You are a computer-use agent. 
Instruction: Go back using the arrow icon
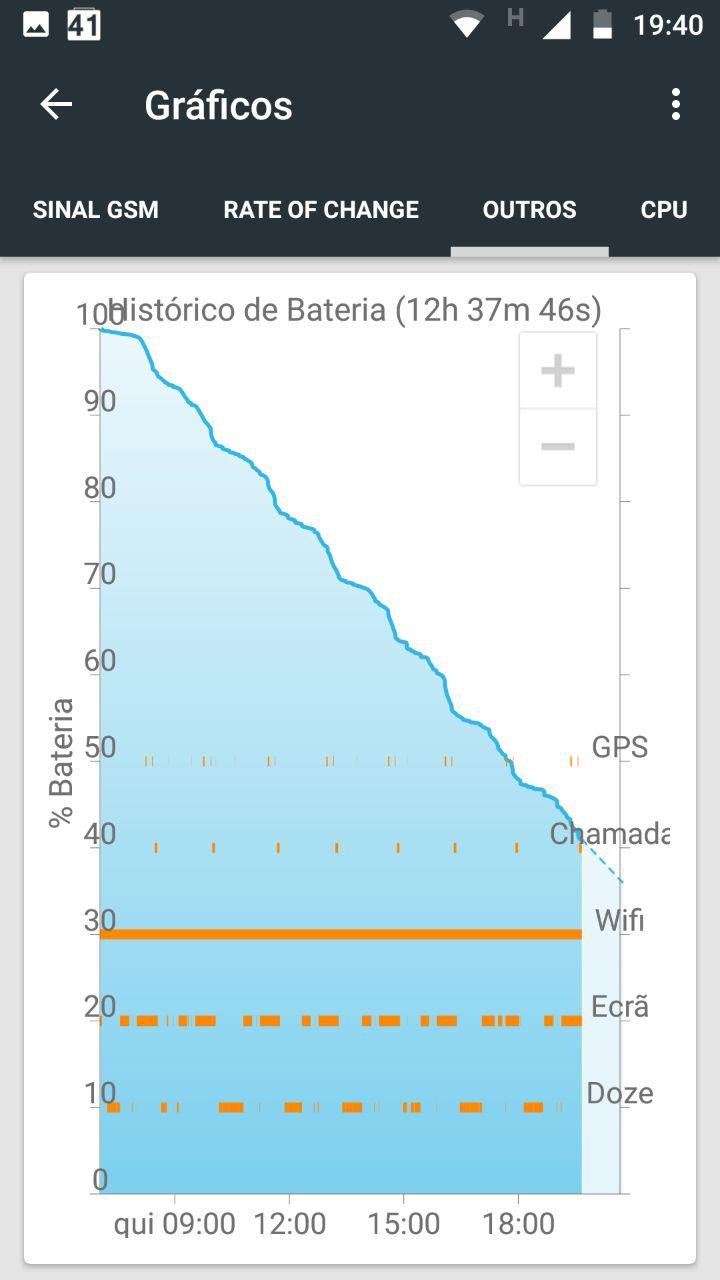56,104
